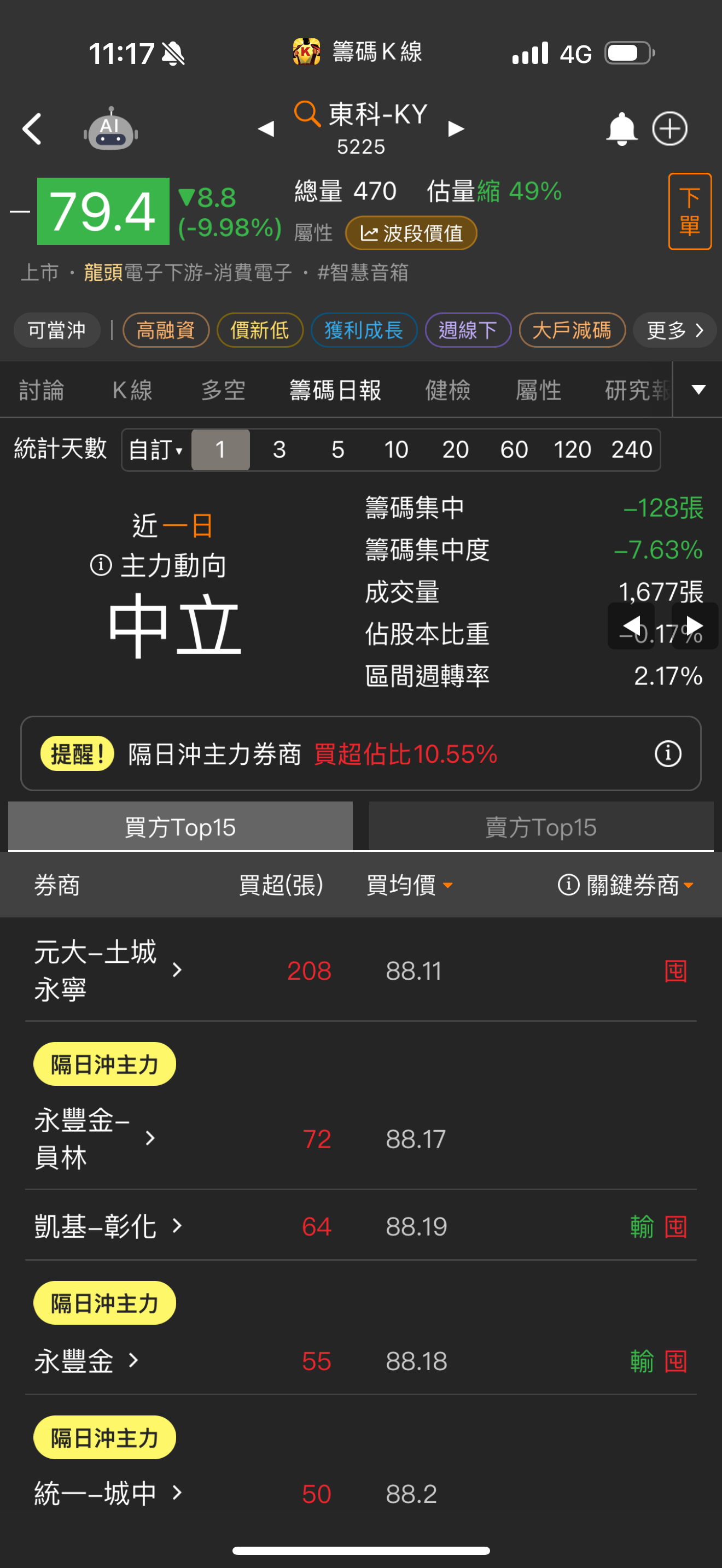
Task: Sort by 買均價 column
Action: pos(409,885)
